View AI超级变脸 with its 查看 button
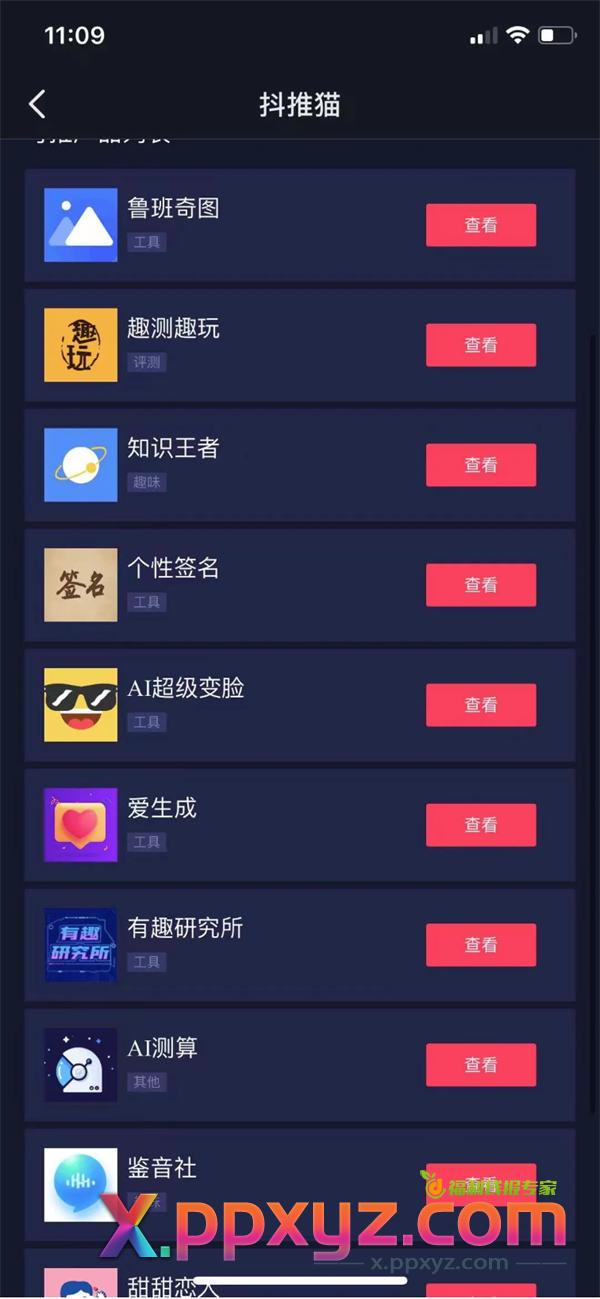Image resolution: width=600 pixels, height=1299 pixels. tap(481, 705)
